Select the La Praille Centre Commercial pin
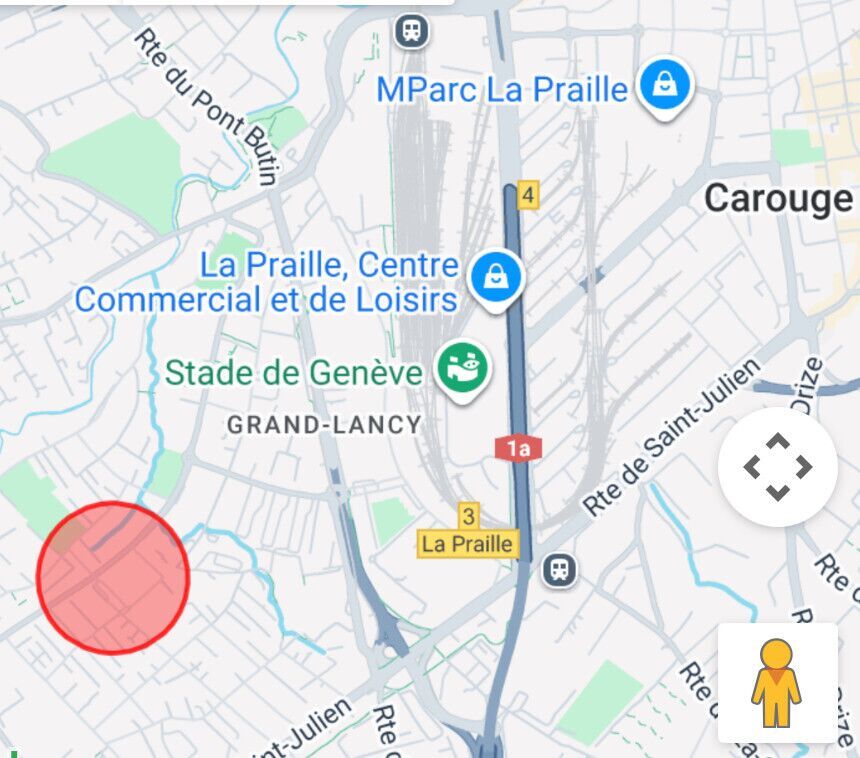This screenshot has height=758, width=860. click(497, 274)
